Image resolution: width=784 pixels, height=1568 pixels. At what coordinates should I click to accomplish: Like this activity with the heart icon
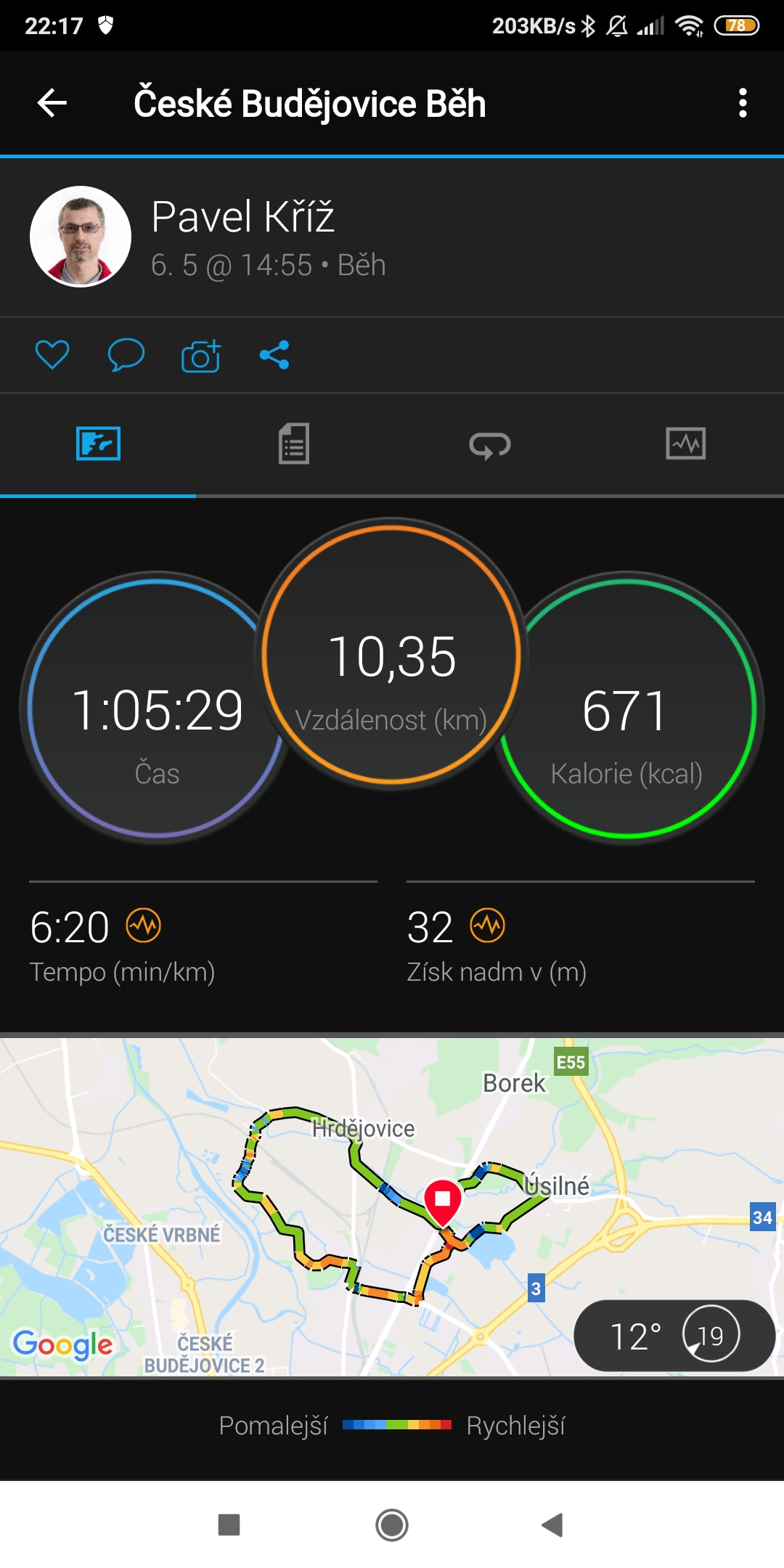coord(52,355)
